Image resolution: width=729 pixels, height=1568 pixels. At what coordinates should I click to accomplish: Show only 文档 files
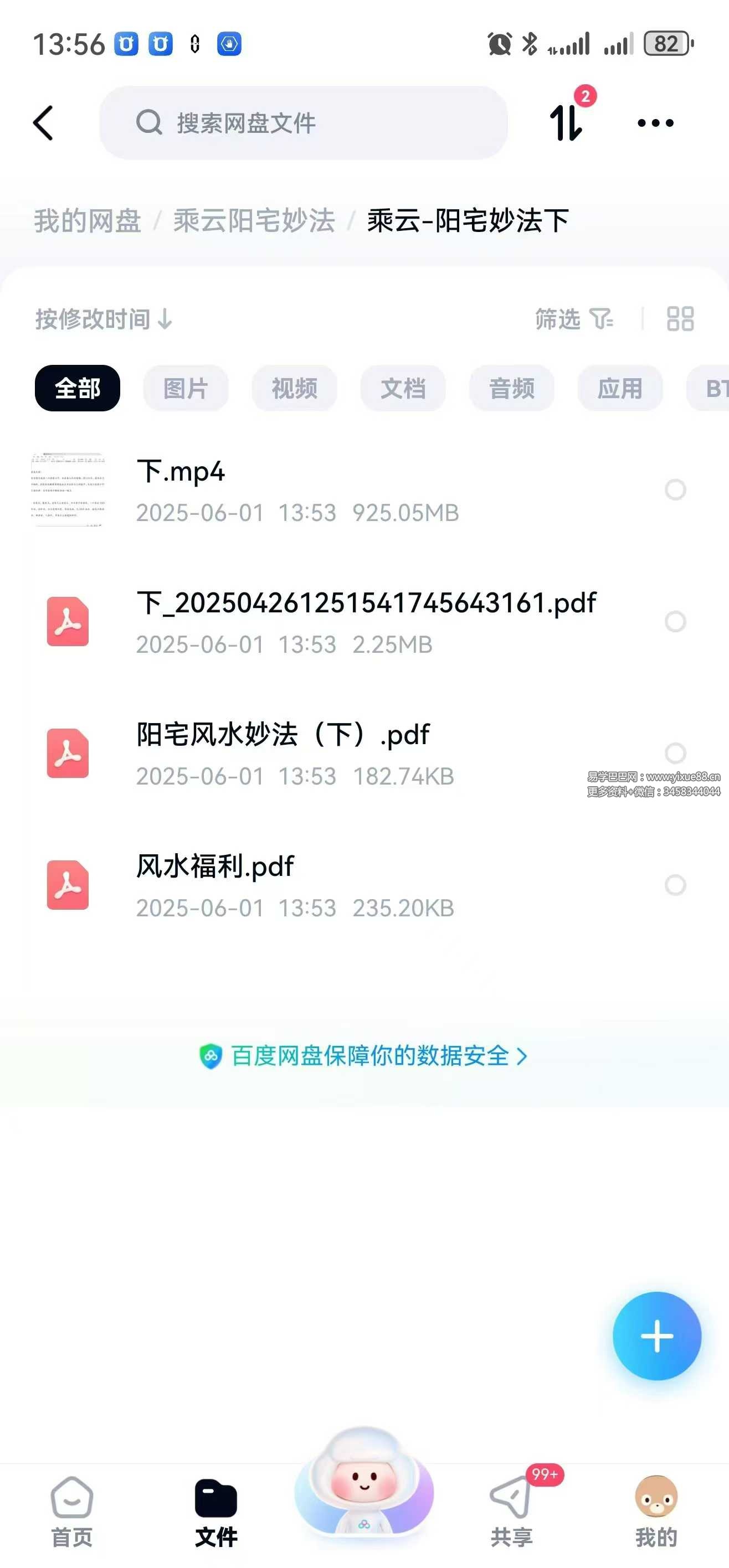click(403, 388)
